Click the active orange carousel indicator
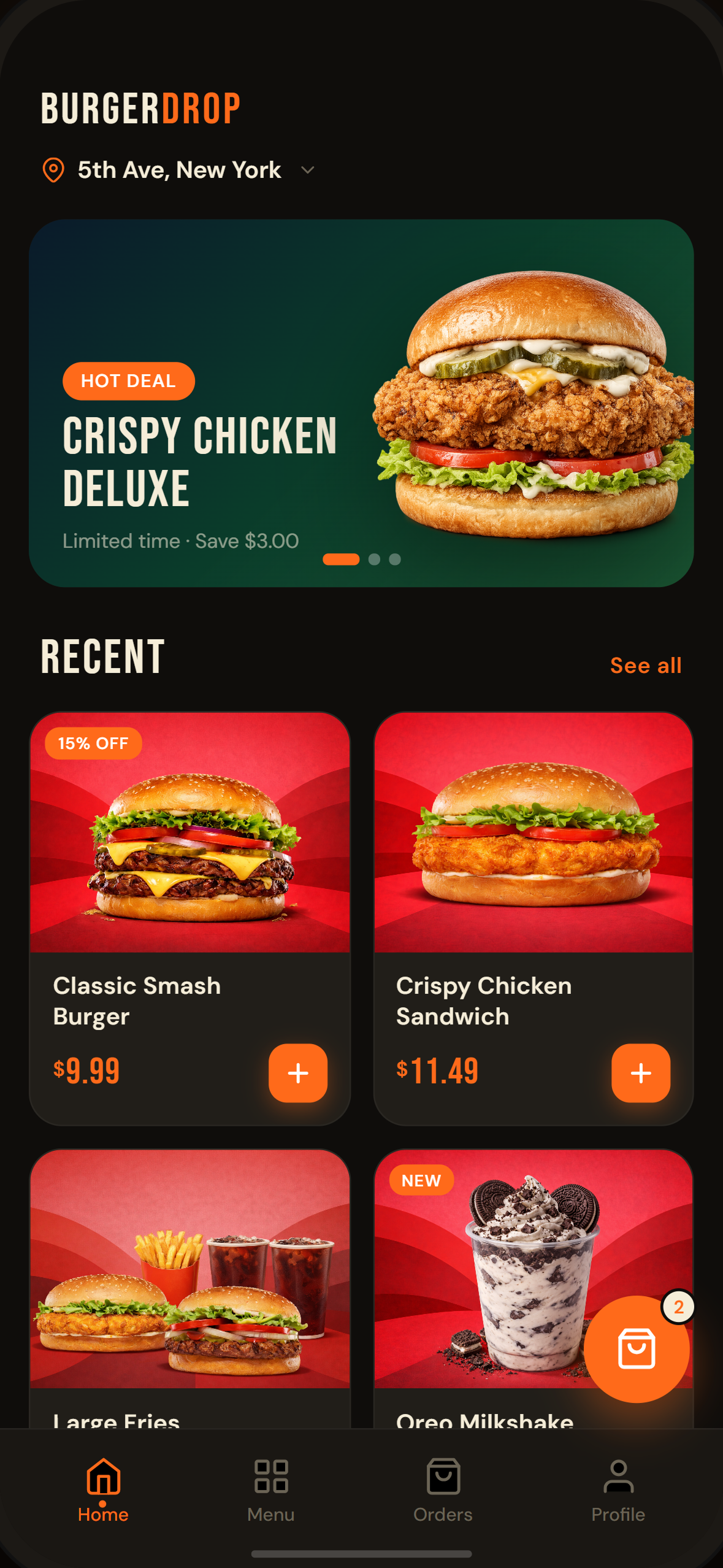This screenshot has height=1568, width=723. (x=342, y=559)
